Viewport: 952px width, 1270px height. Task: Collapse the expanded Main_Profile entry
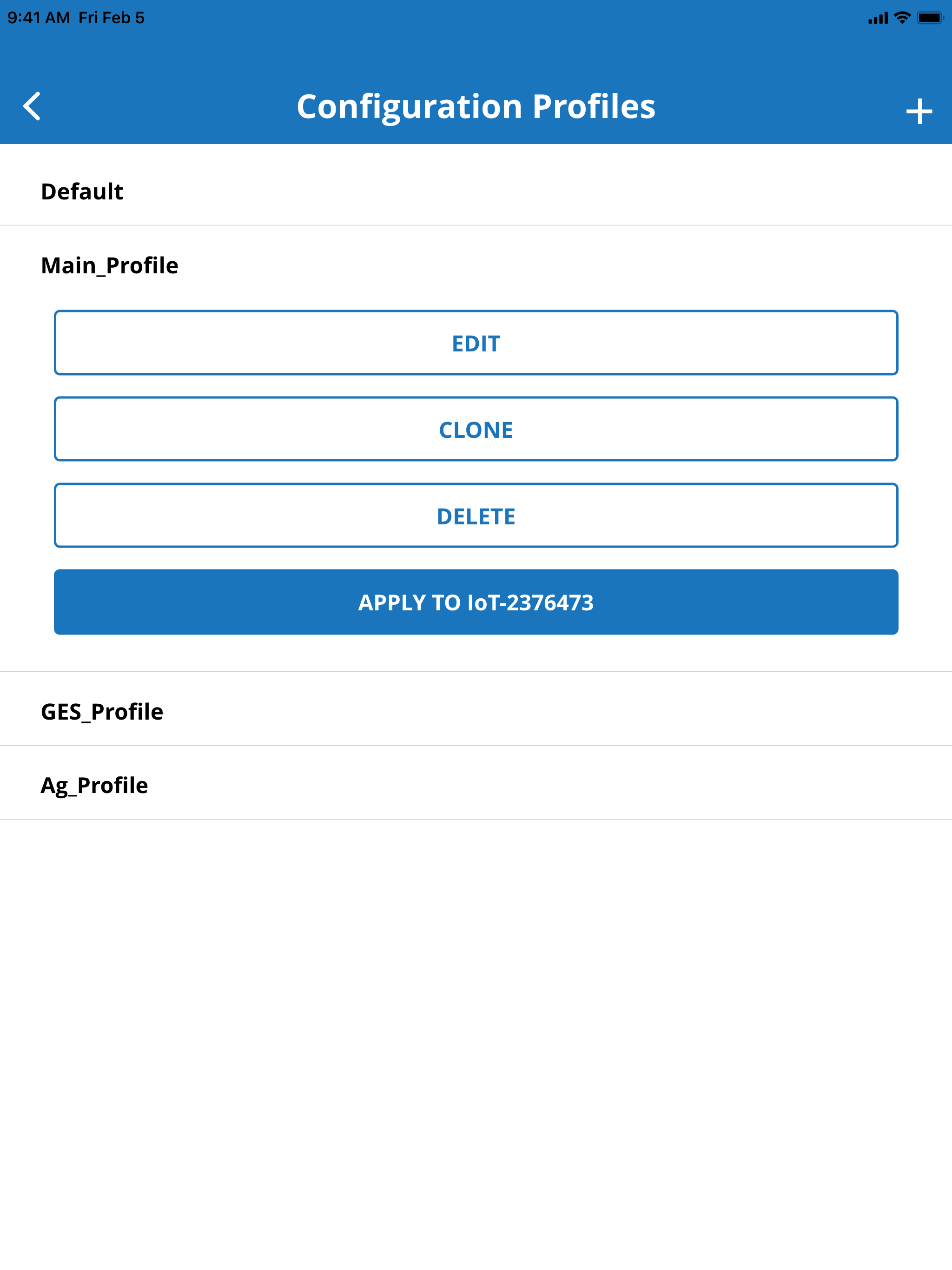coord(109,265)
